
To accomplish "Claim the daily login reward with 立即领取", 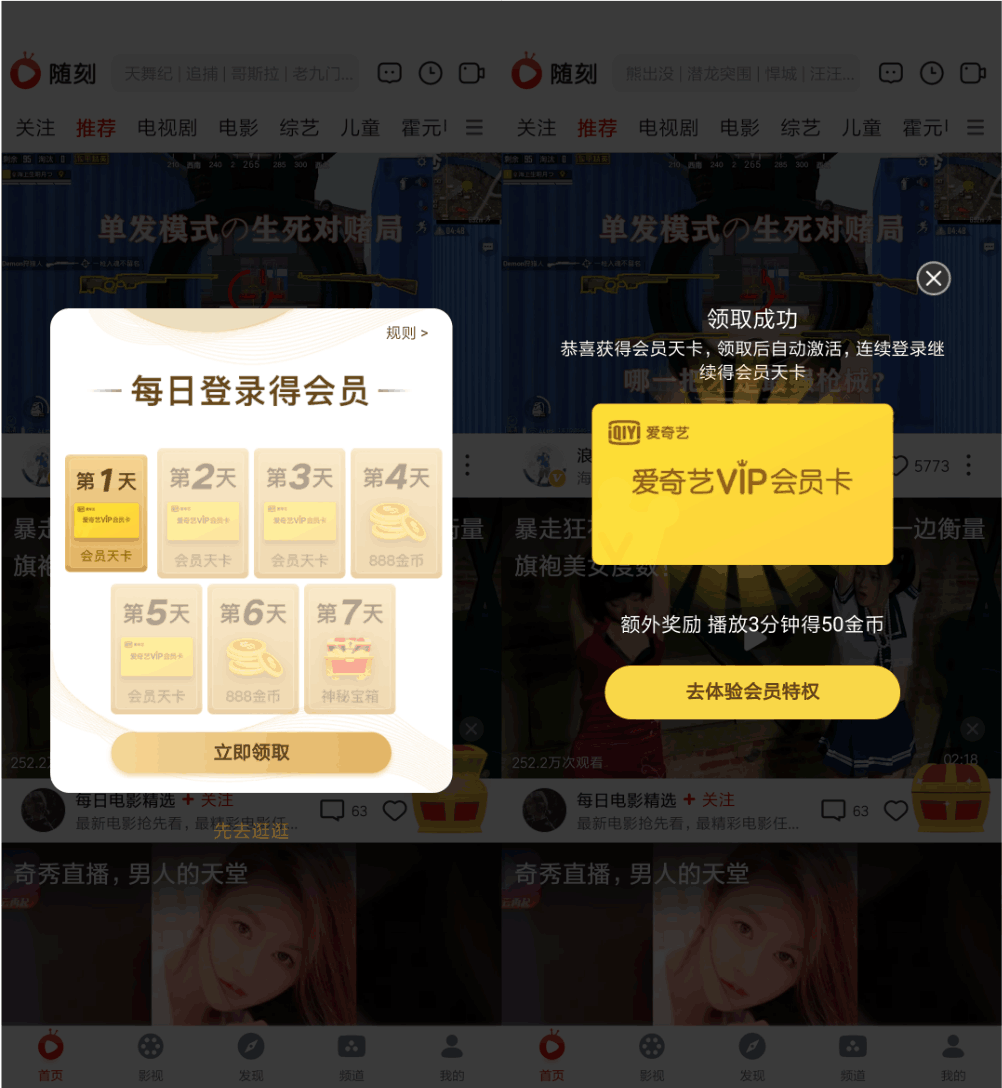I will (x=251, y=752).
